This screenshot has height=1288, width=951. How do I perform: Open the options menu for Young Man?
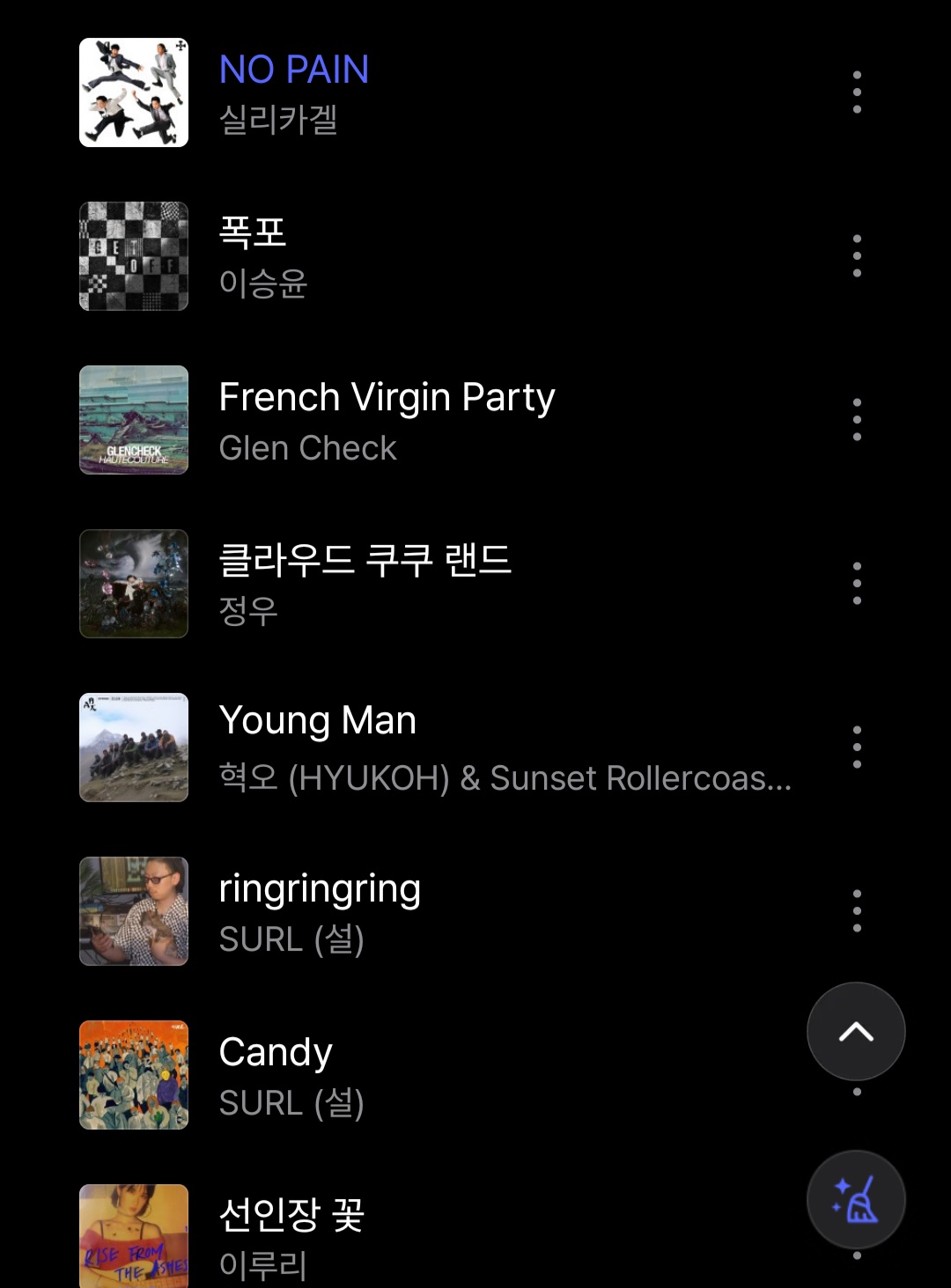pyautogui.click(x=856, y=747)
